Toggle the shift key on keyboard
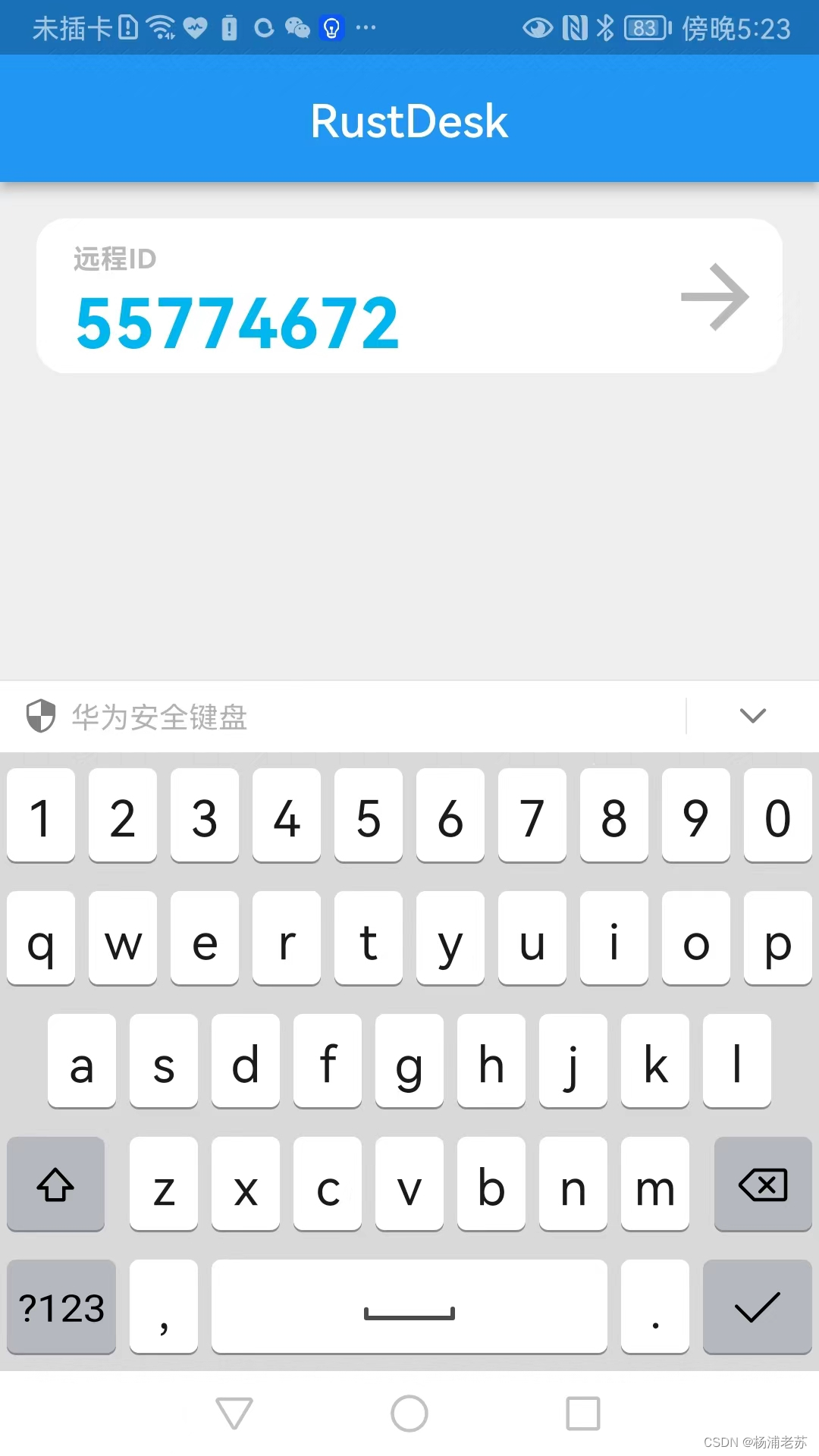 [55, 1185]
